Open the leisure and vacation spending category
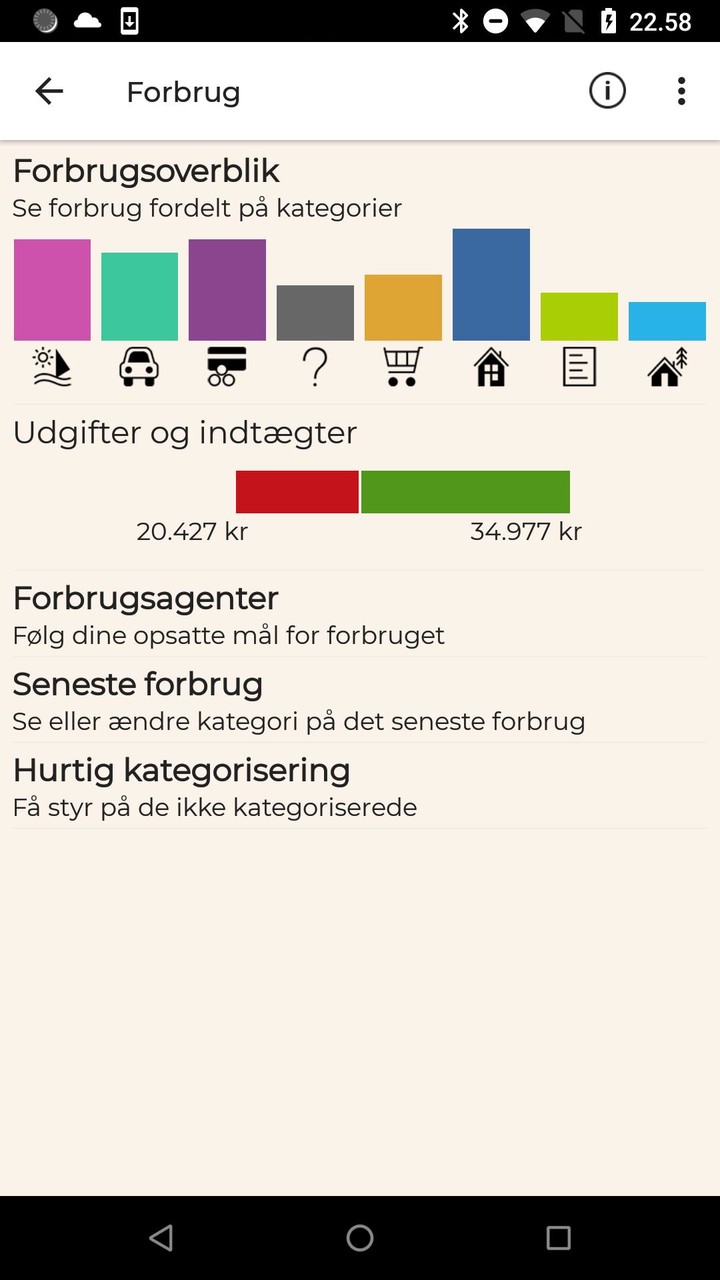This screenshot has height=1280, width=720. (x=52, y=366)
